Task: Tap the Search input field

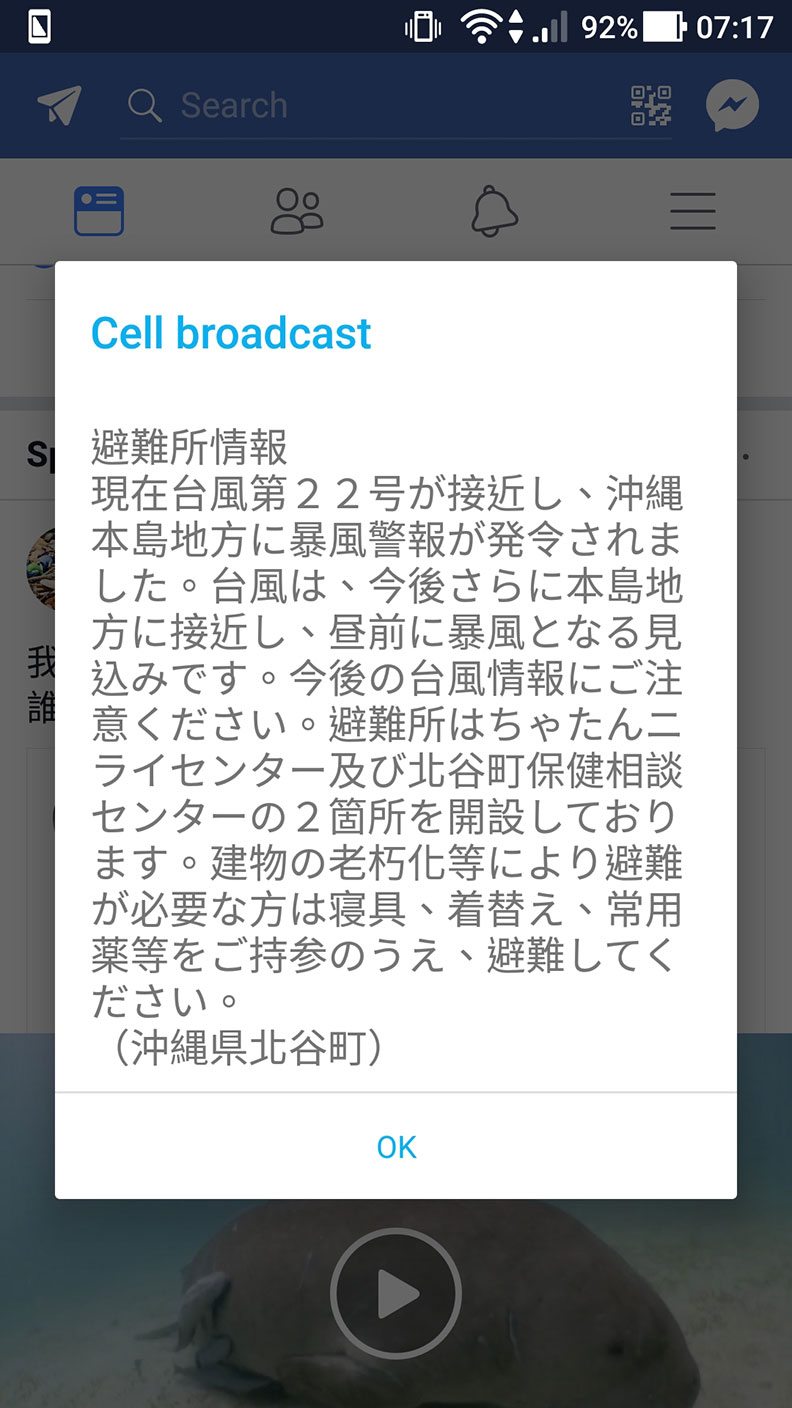Action: (x=300, y=104)
